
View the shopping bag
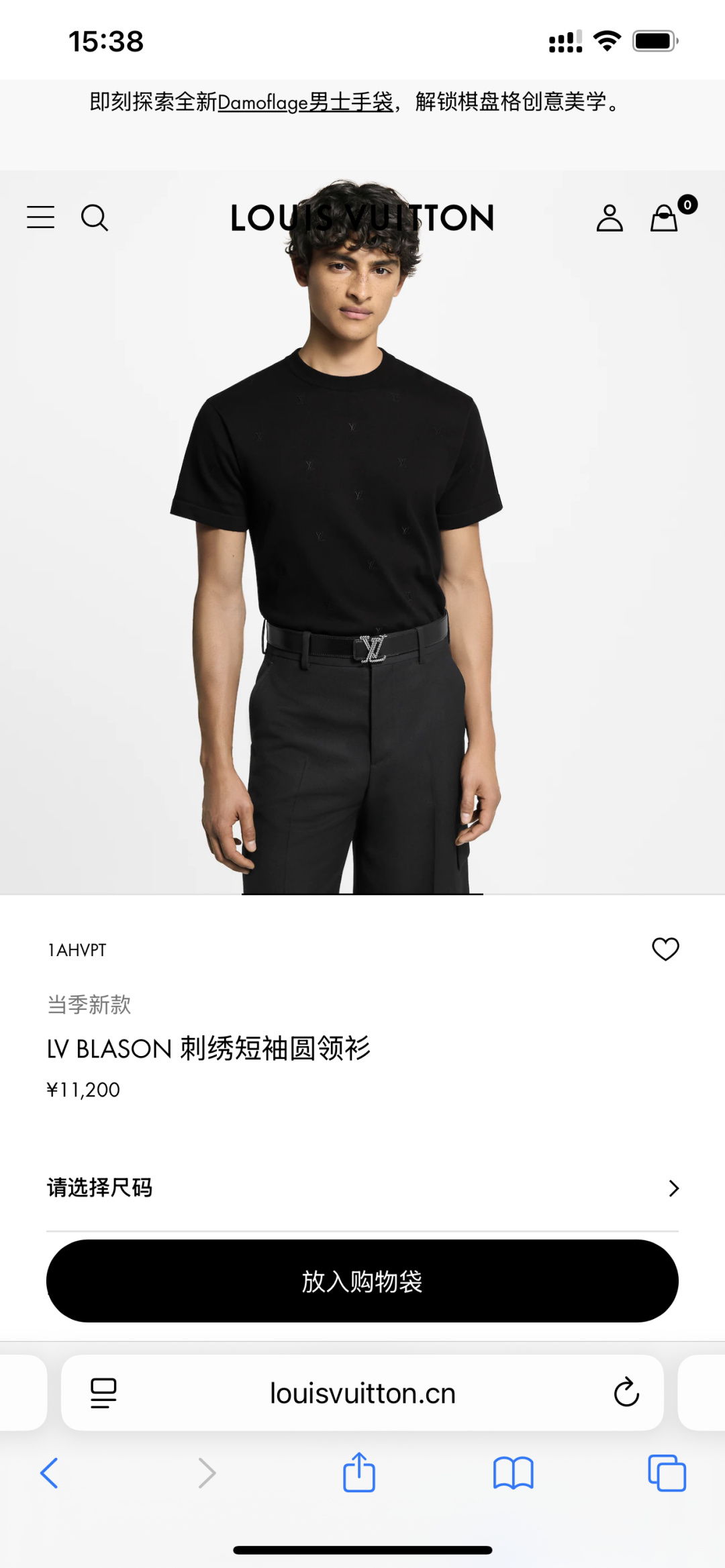665,217
